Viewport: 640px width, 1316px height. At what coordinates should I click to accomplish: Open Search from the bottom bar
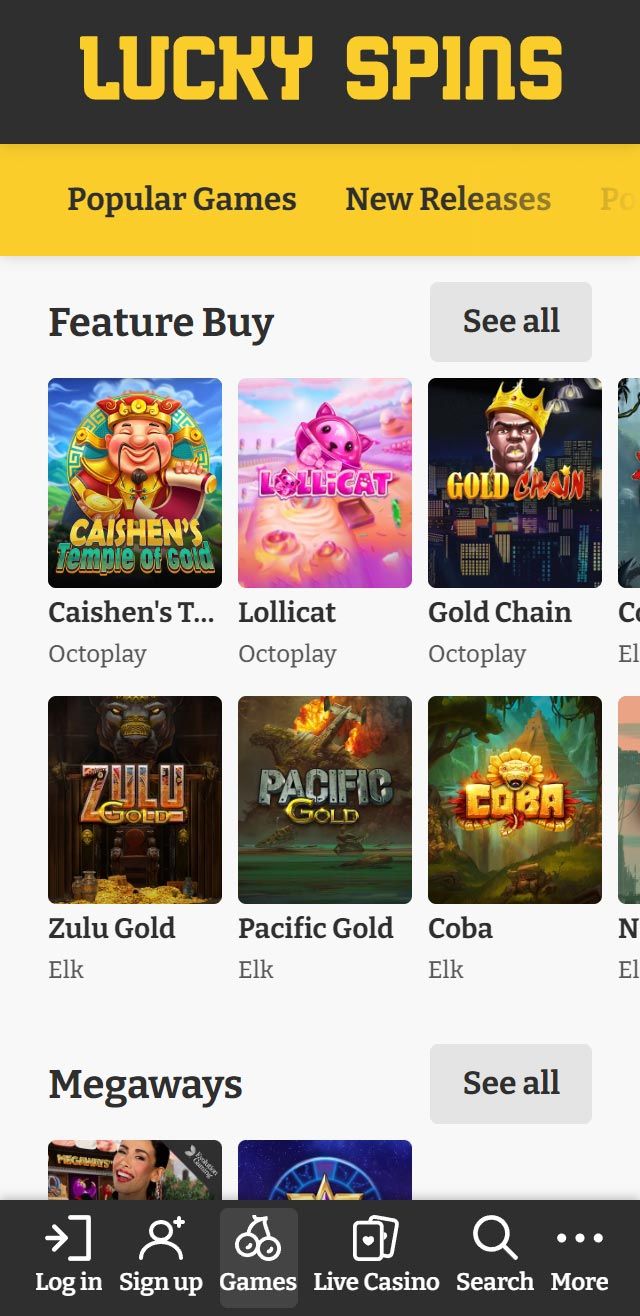click(x=494, y=1257)
